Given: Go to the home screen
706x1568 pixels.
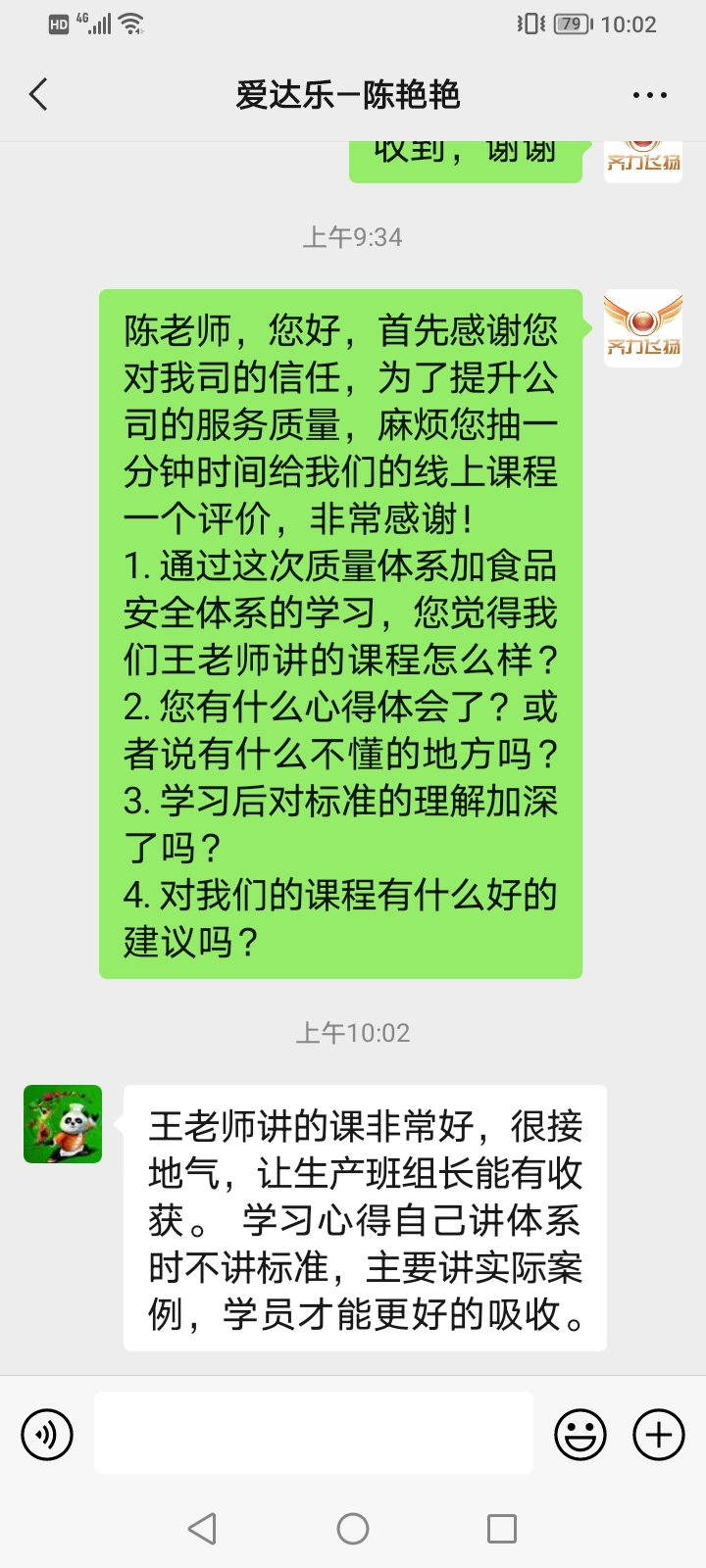Looking at the screenshot, I should (353, 1529).
